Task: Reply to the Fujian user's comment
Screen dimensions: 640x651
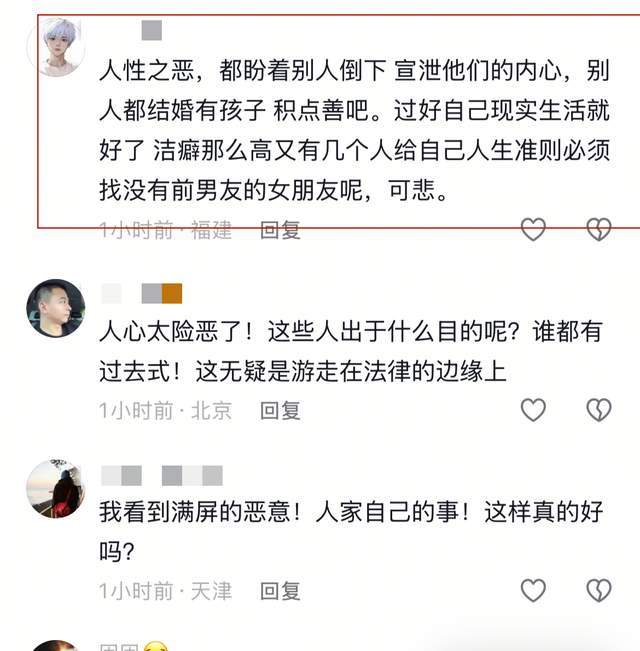Action: coord(280,230)
